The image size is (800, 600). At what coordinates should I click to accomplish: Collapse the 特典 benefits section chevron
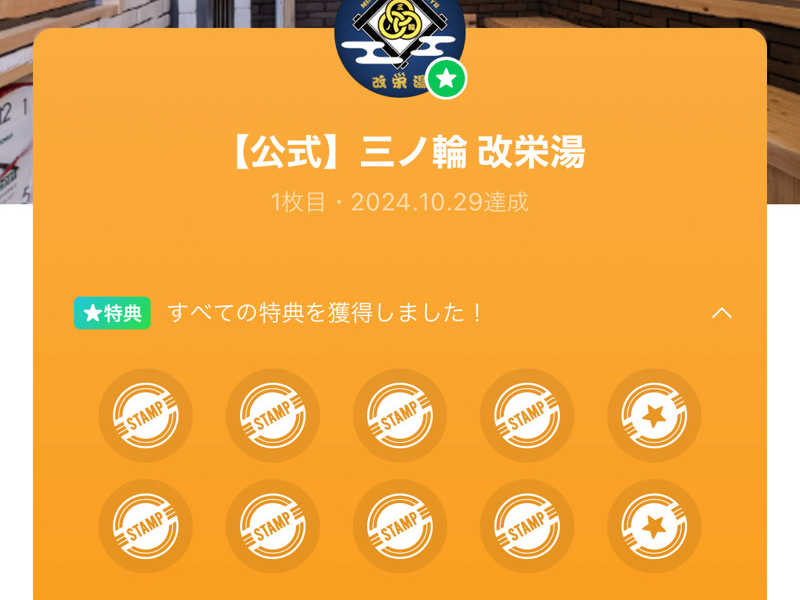pyautogui.click(x=721, y=313)
